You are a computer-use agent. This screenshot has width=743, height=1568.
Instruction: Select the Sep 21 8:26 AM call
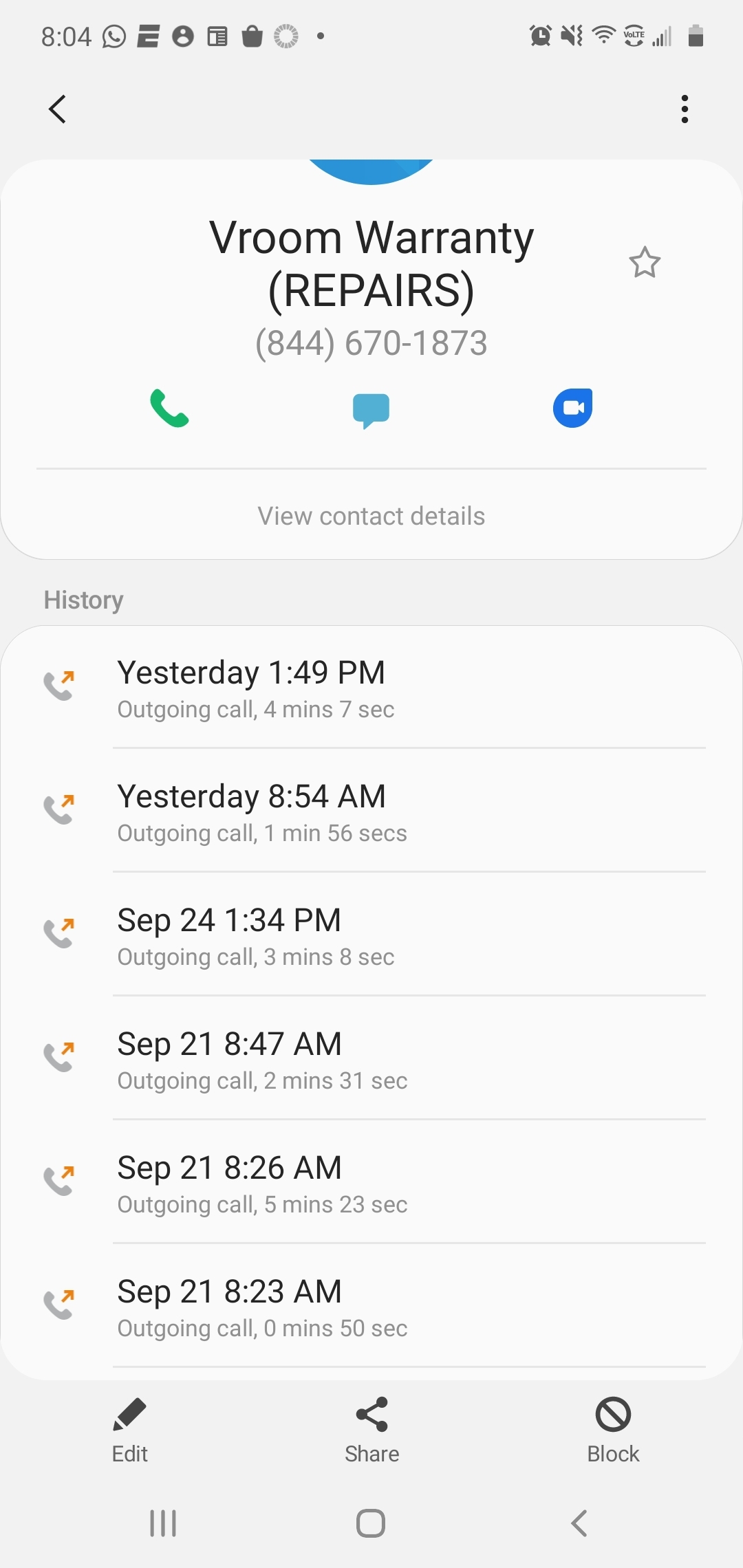371,1183
